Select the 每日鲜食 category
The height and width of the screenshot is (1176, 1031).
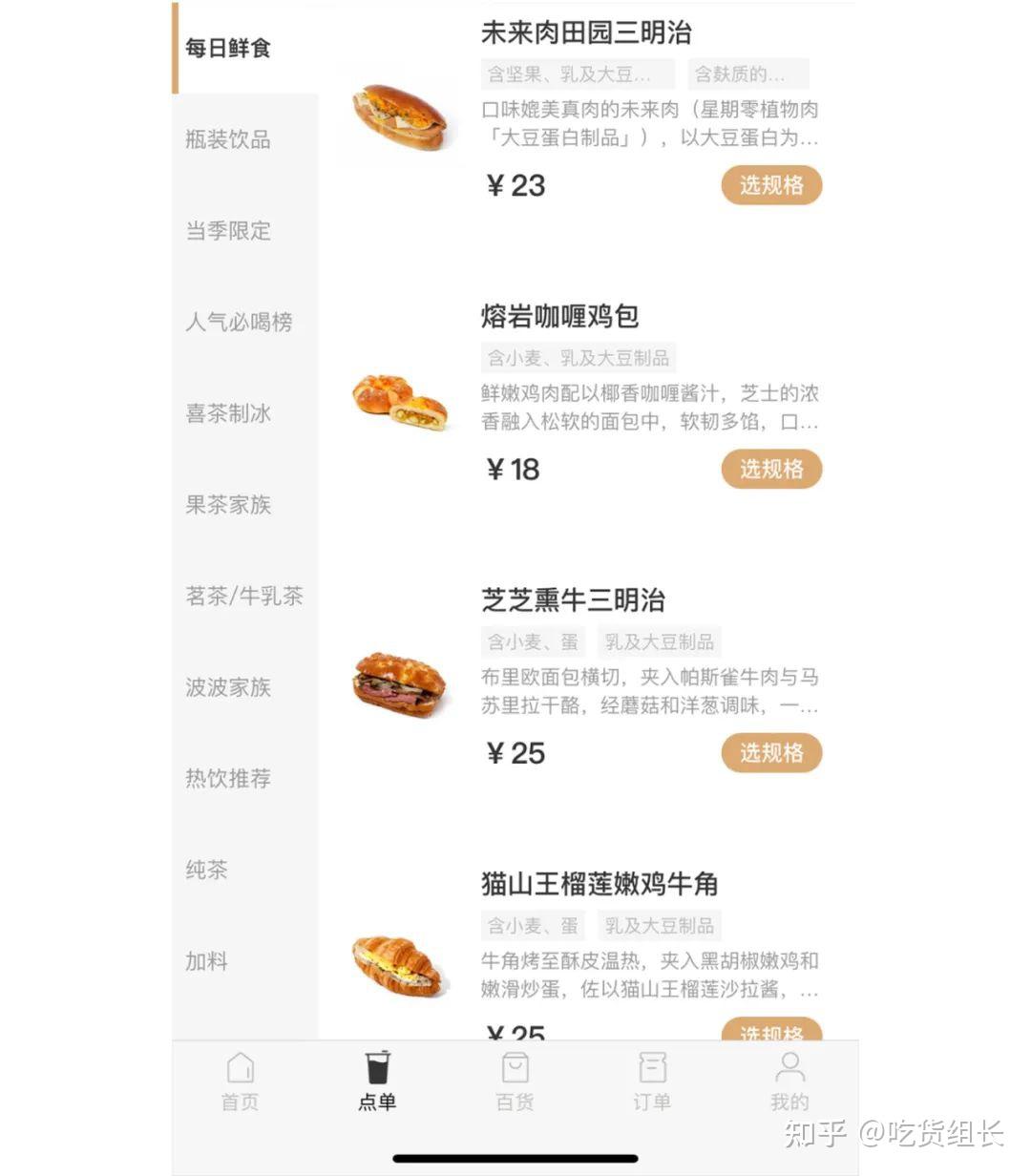[x=228, y=48]
